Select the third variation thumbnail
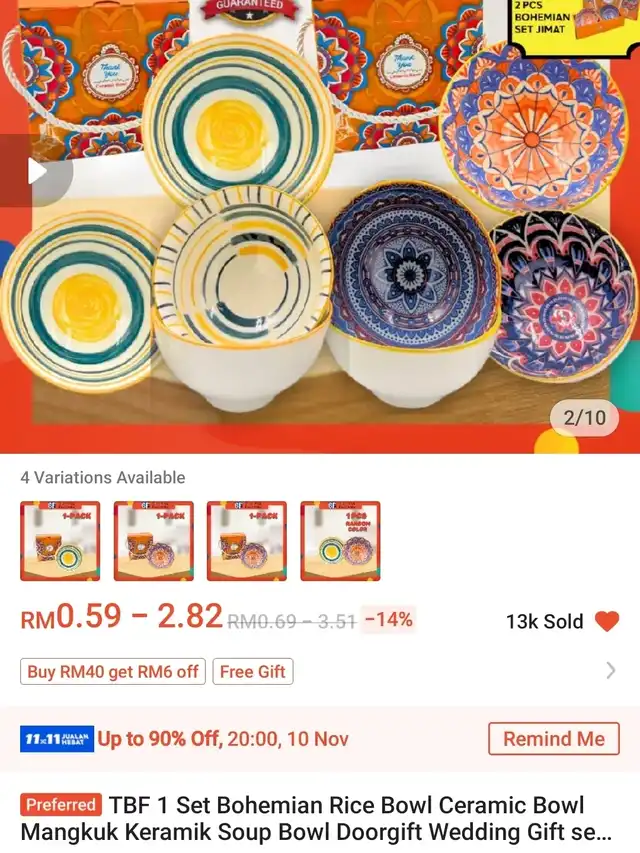640x853 pixels. pyautogui.click(x=246, y=541)
